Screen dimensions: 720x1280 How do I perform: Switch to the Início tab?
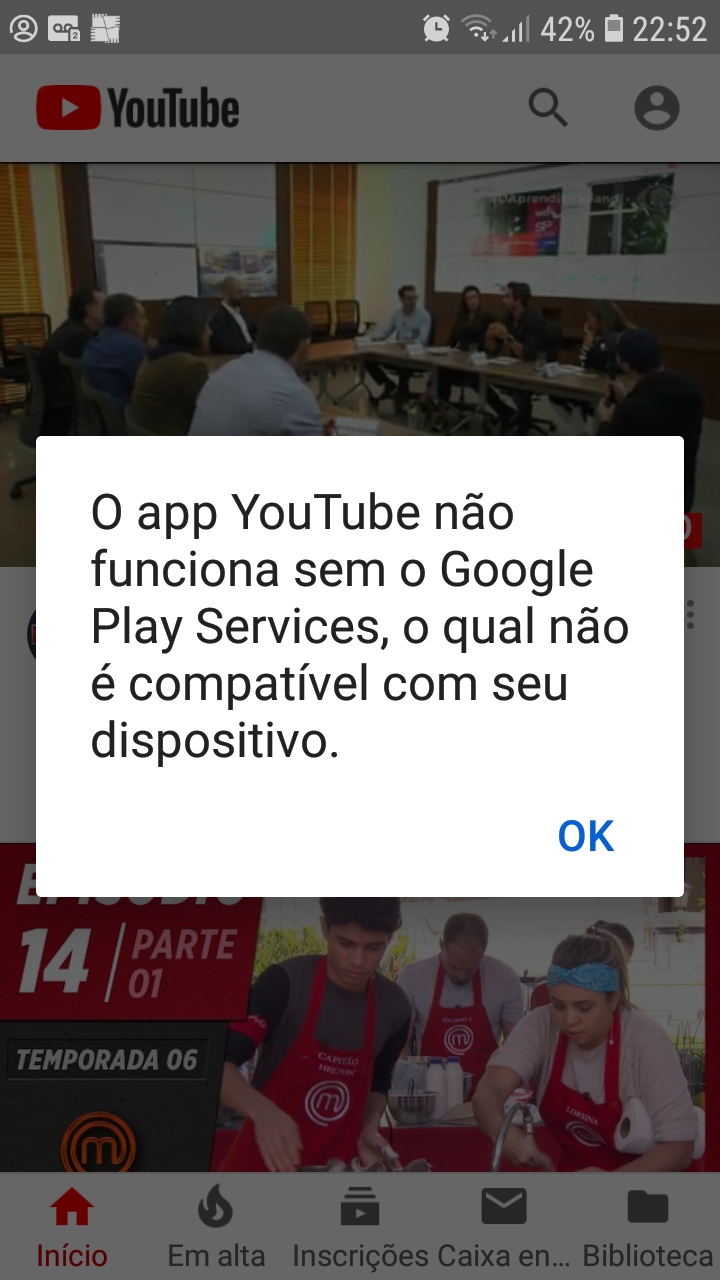point(72,1227)
